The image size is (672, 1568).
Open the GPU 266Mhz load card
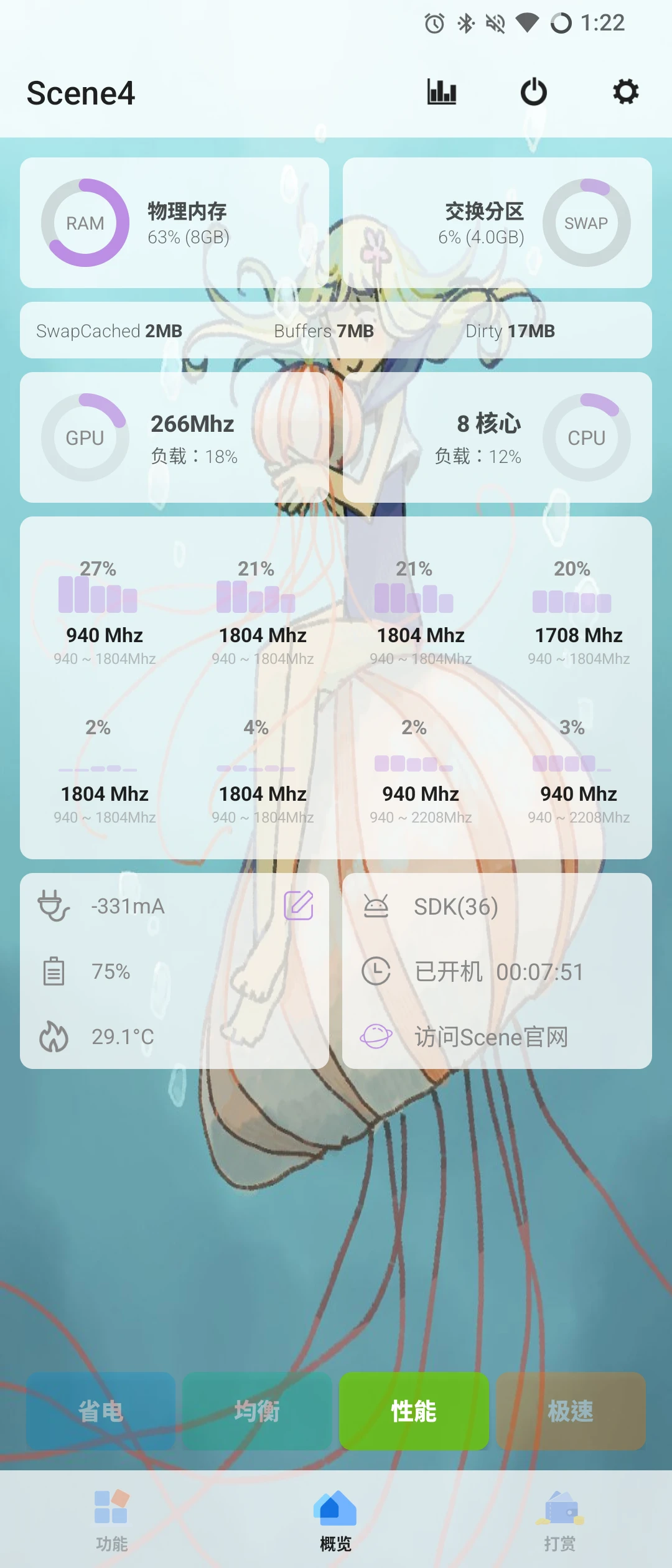(x=174, y=437)
